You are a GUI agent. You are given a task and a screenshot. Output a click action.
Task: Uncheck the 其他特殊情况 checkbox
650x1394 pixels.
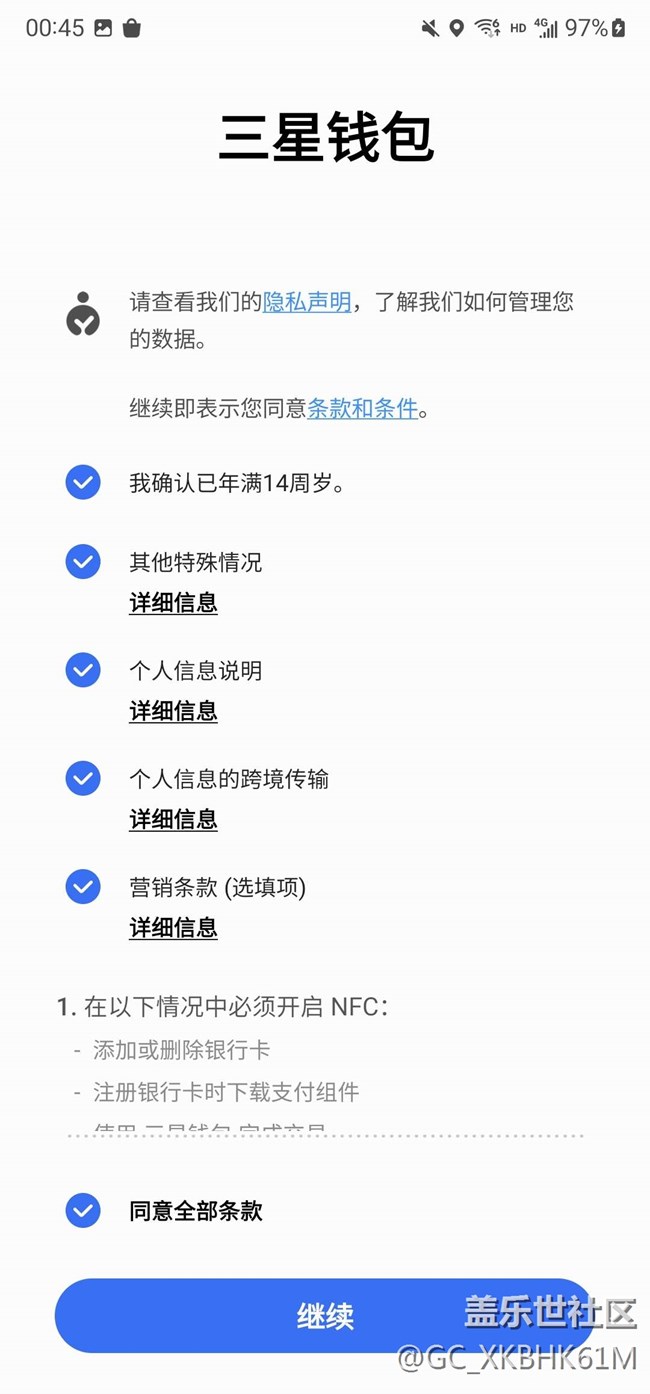tap(83, 562)
